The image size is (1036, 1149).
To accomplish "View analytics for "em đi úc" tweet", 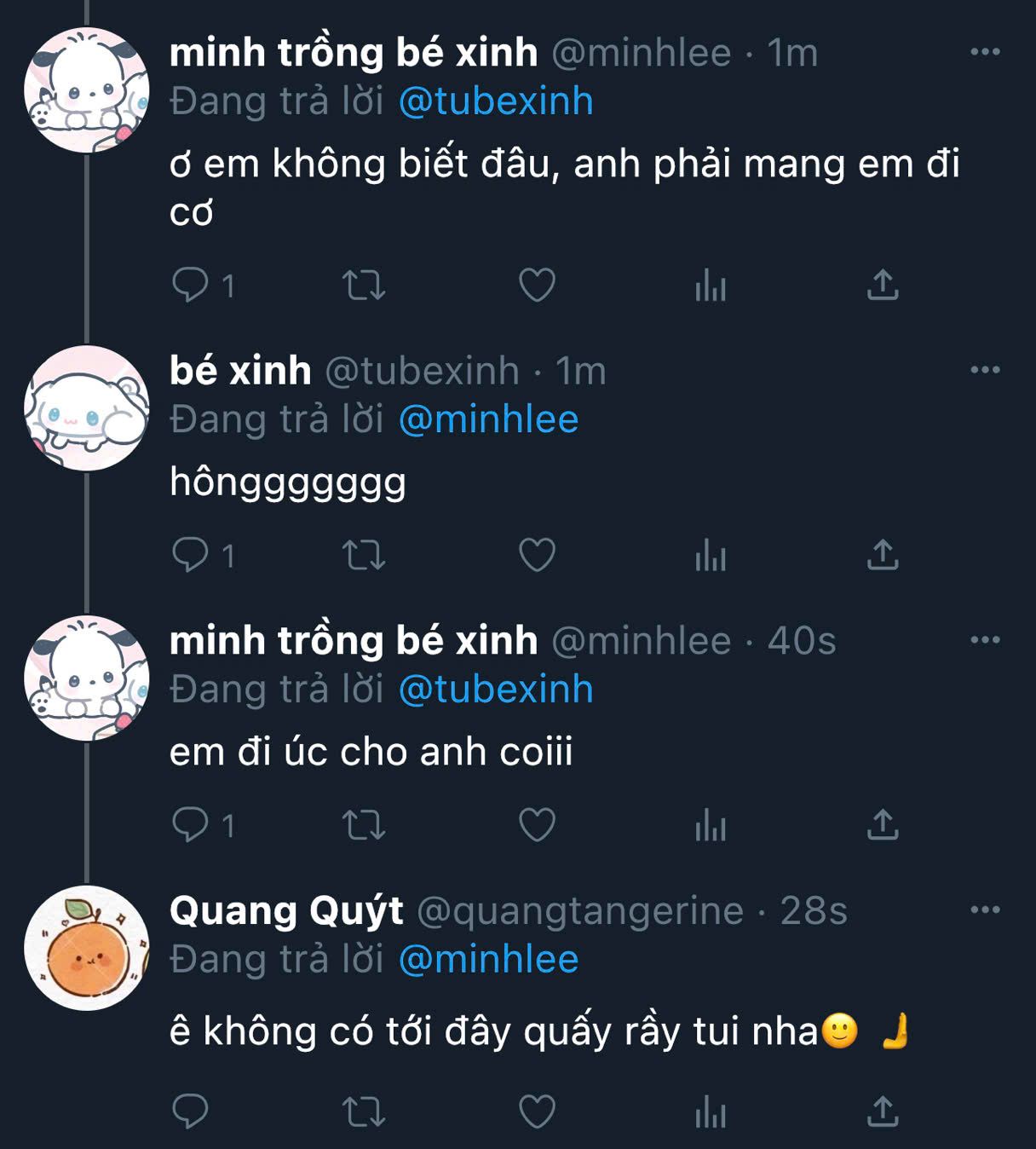I will (710, 825).
